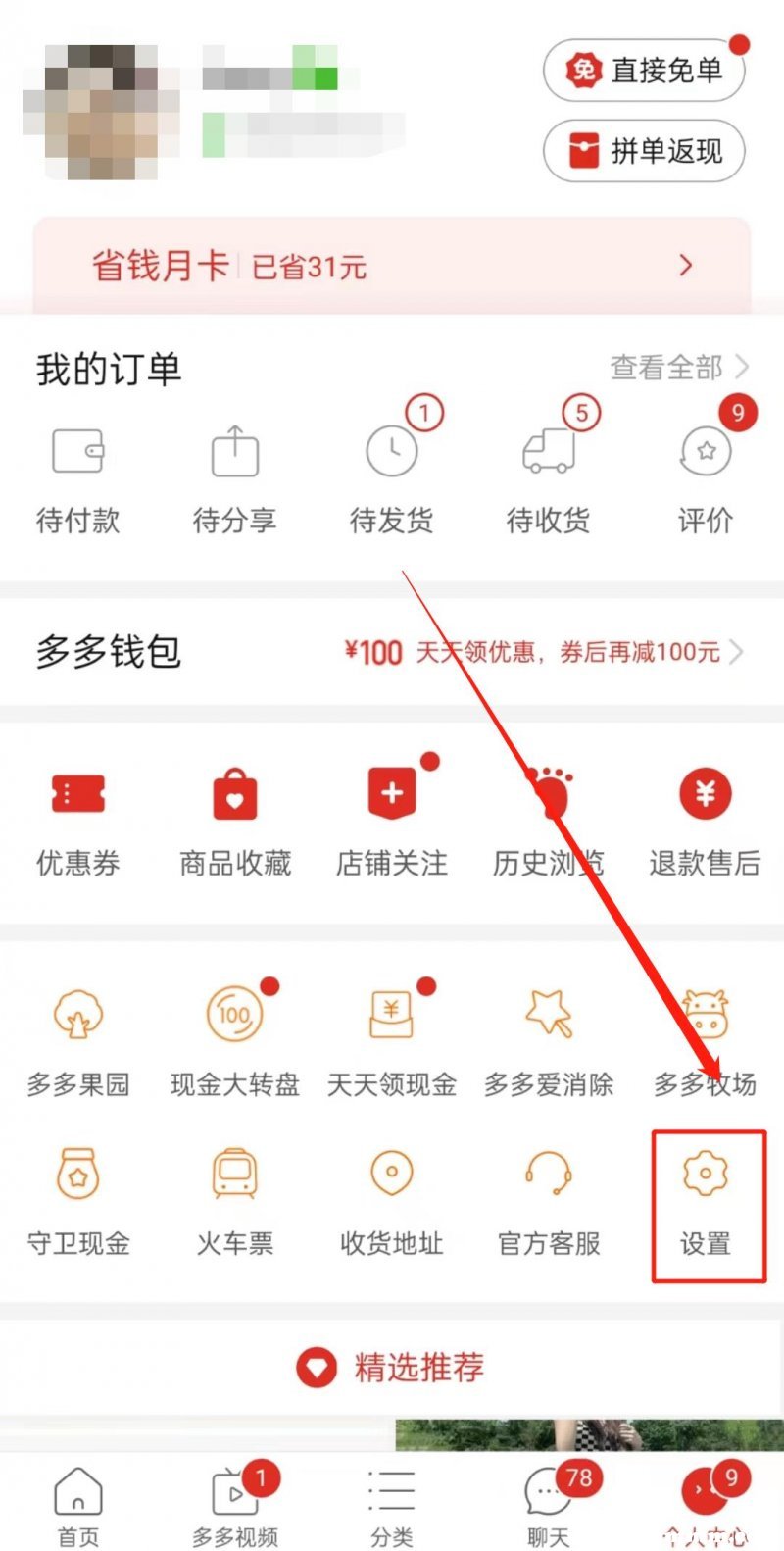Switch to the 首页 tab

click(78, 1505)
